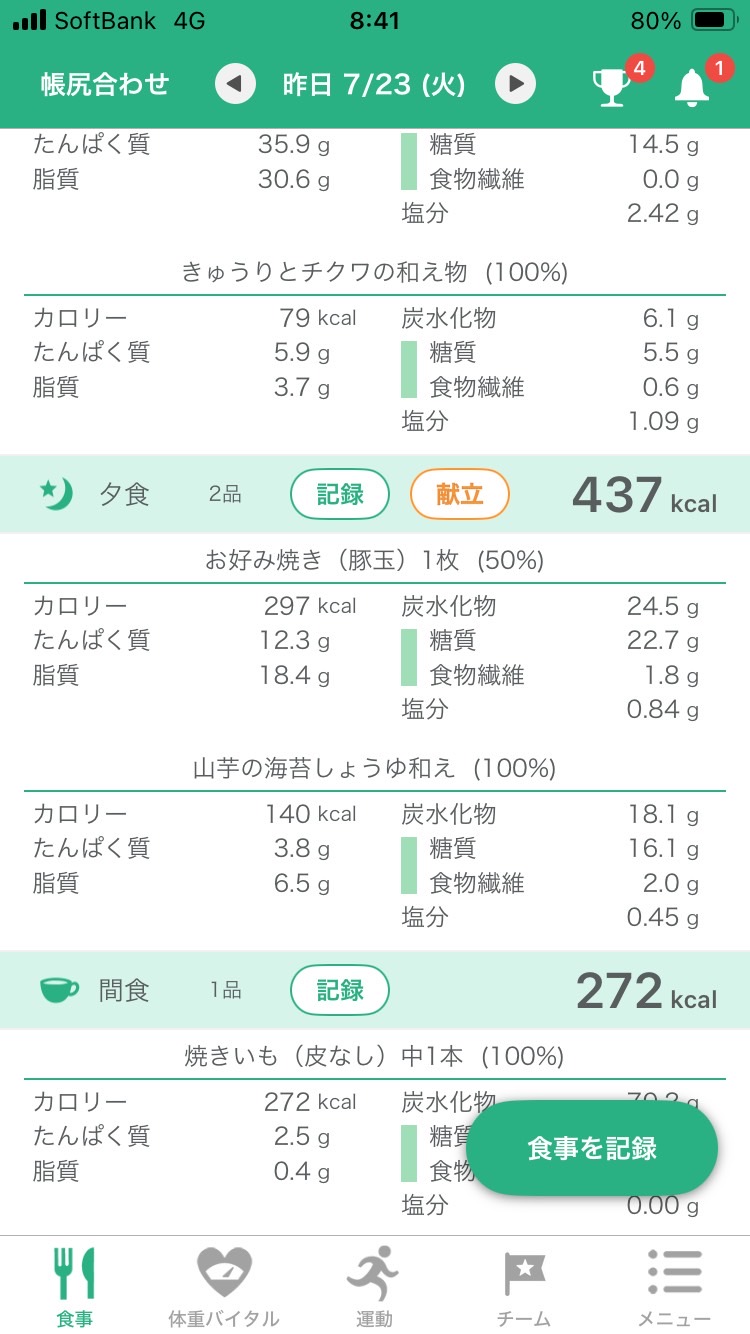Tap 記録 button for 夕食
The width and height of the screenshot is (750, 1334).
[x=340, y=494]
